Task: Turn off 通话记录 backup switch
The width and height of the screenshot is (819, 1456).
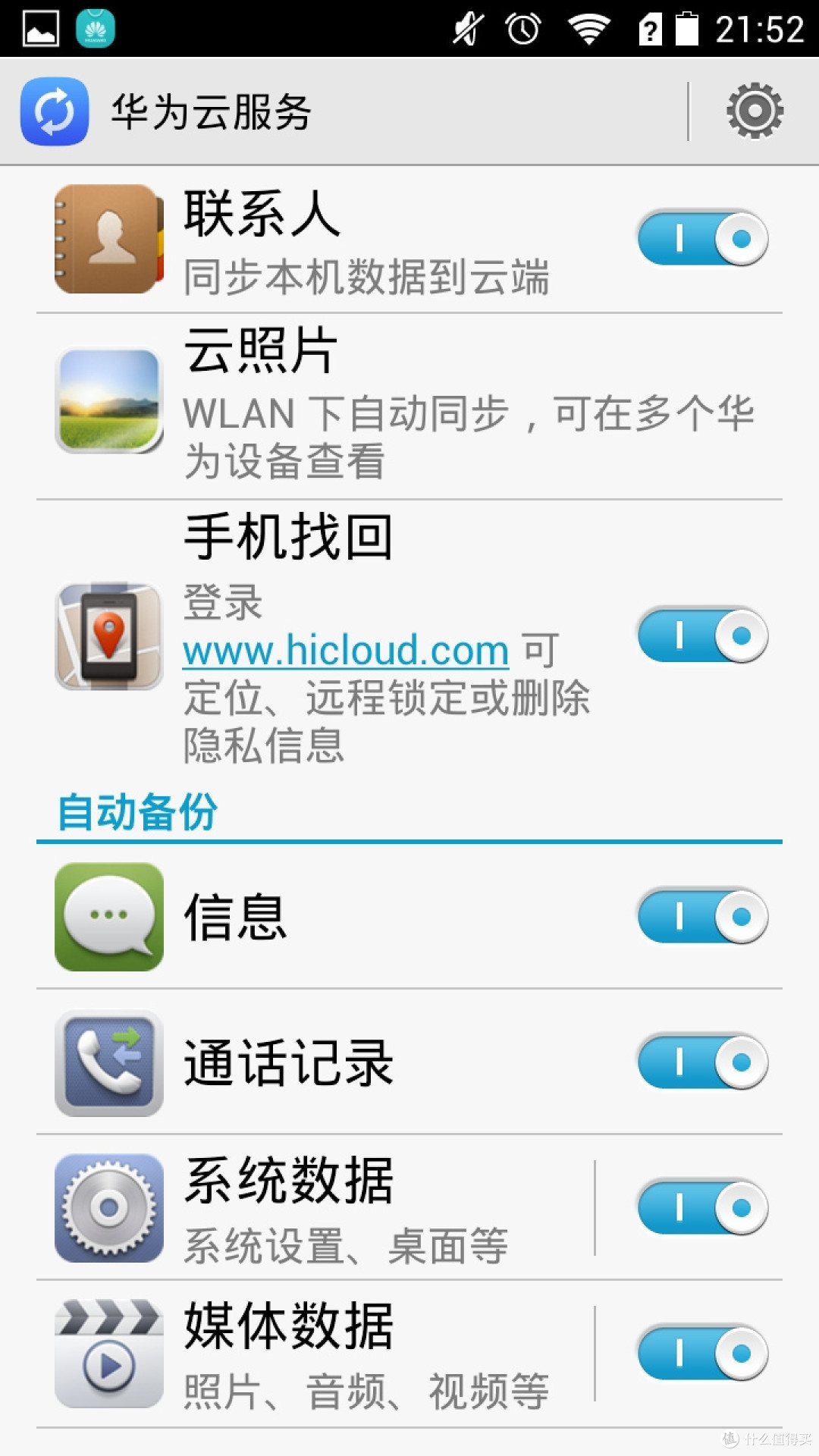Action: 703,1062
